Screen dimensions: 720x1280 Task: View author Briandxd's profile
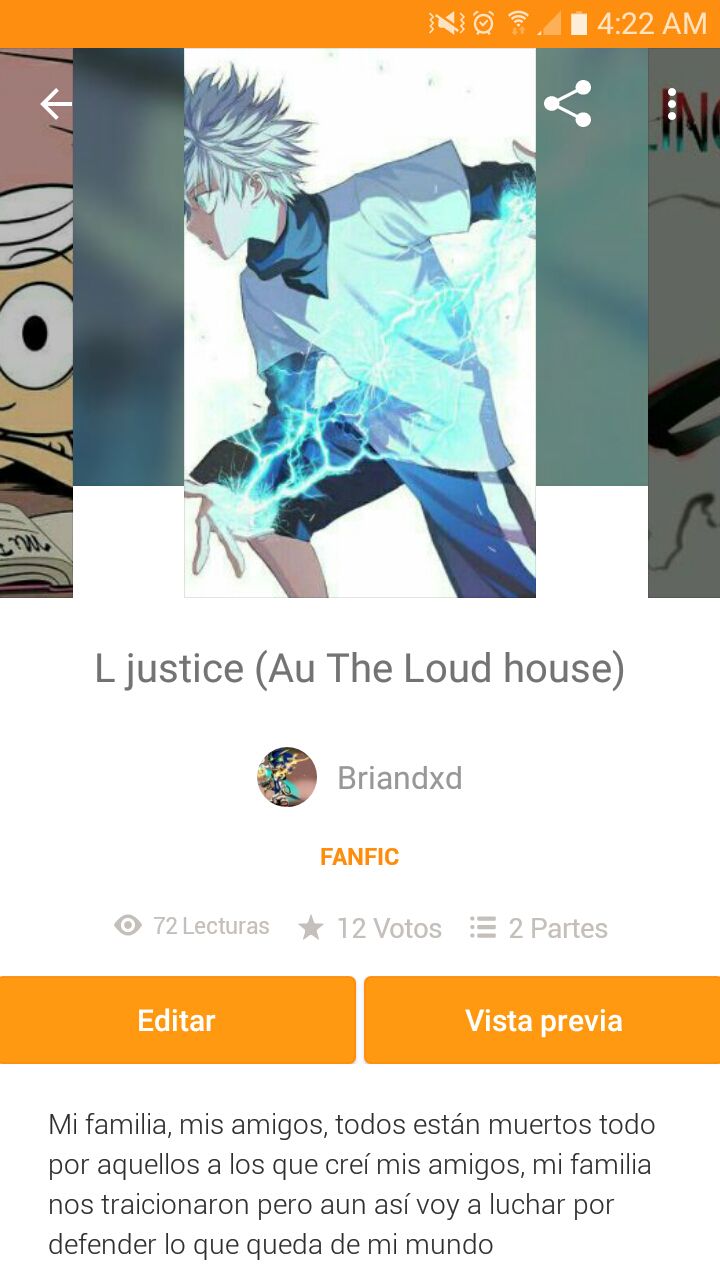tap(360, 777)
